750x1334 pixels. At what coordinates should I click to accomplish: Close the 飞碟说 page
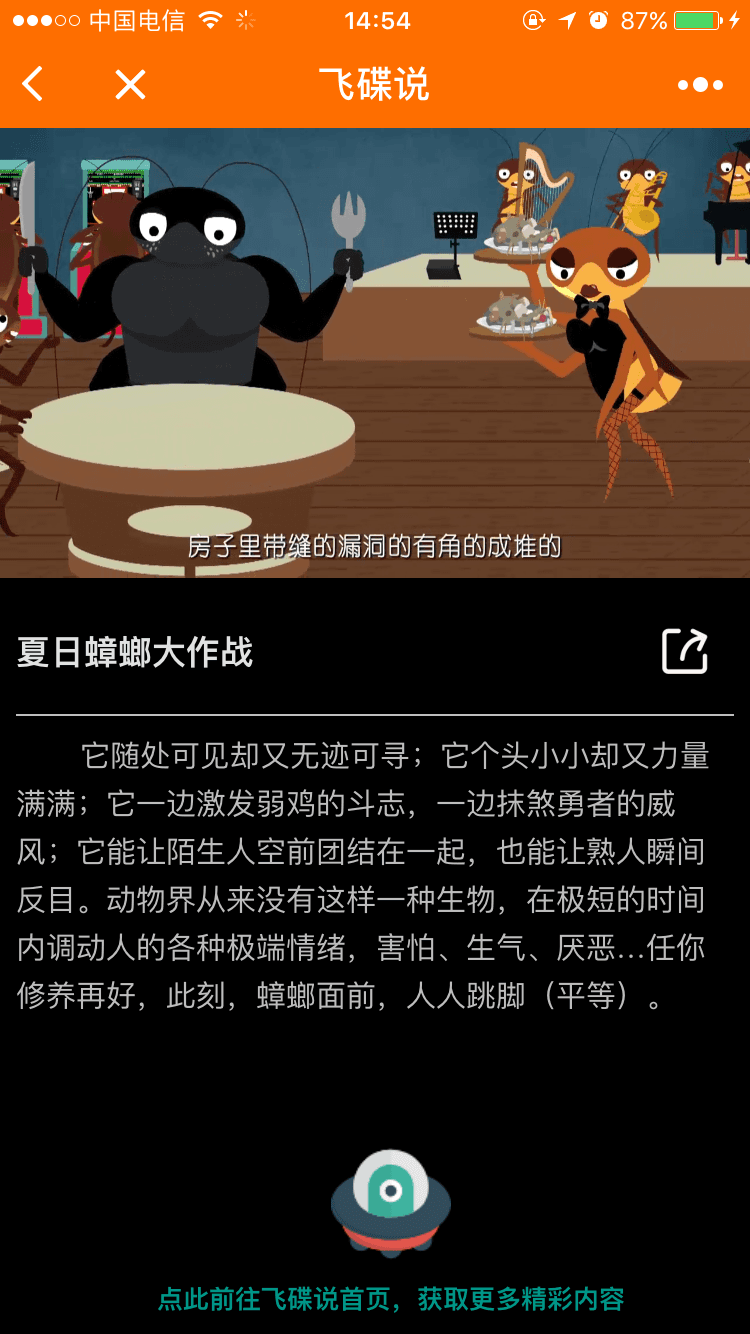pyautogui.click(x=130, y=85)
